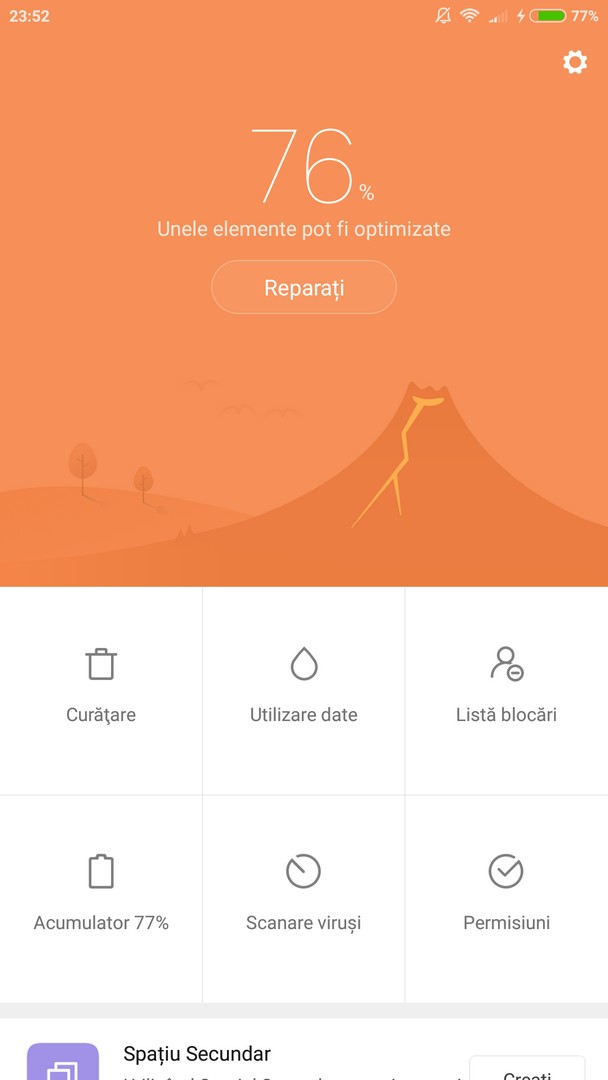Start Scanare viruși
The height and width of the screenshot is (1080, 608).
[304, 899]
